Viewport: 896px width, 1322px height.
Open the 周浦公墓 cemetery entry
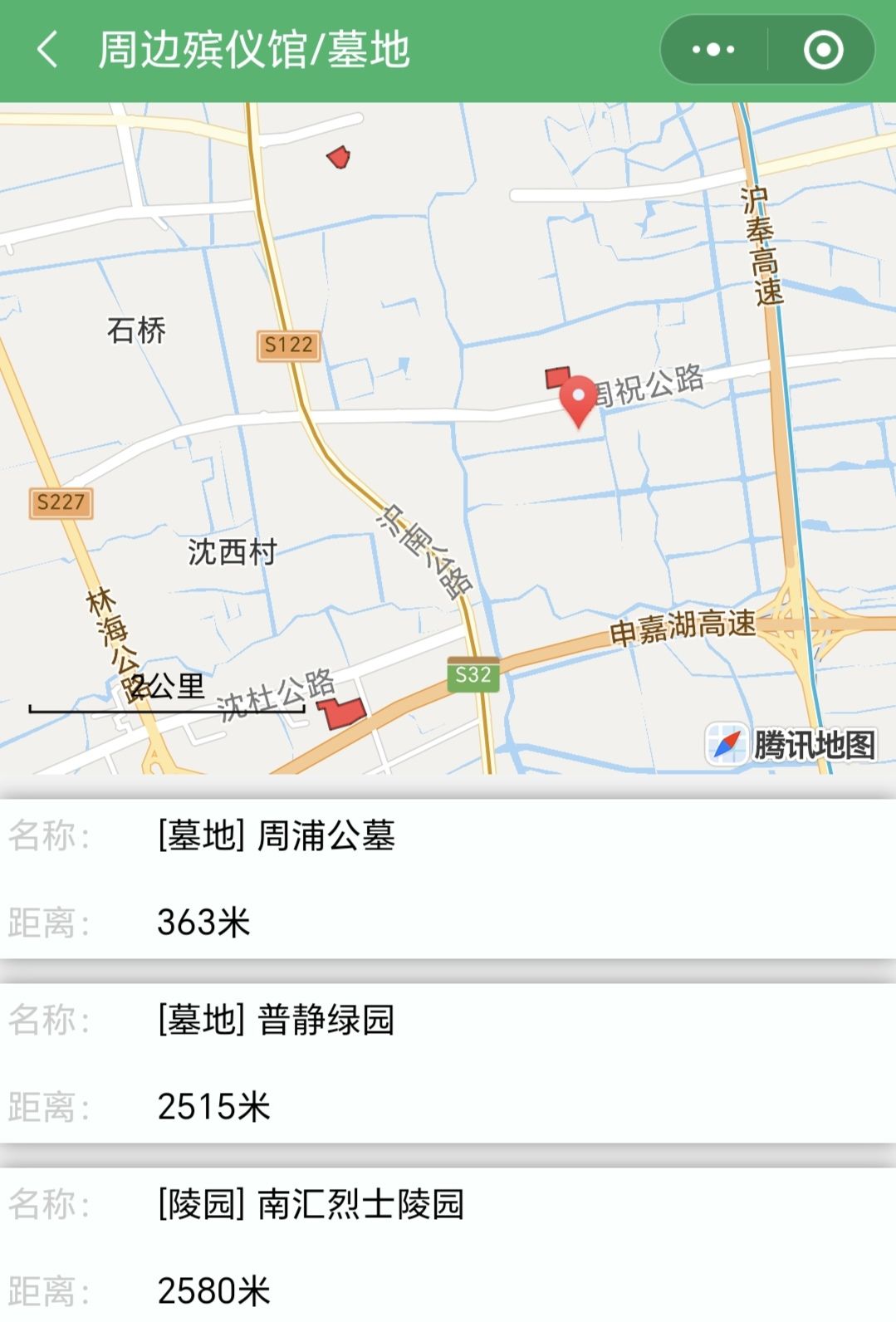448,879
